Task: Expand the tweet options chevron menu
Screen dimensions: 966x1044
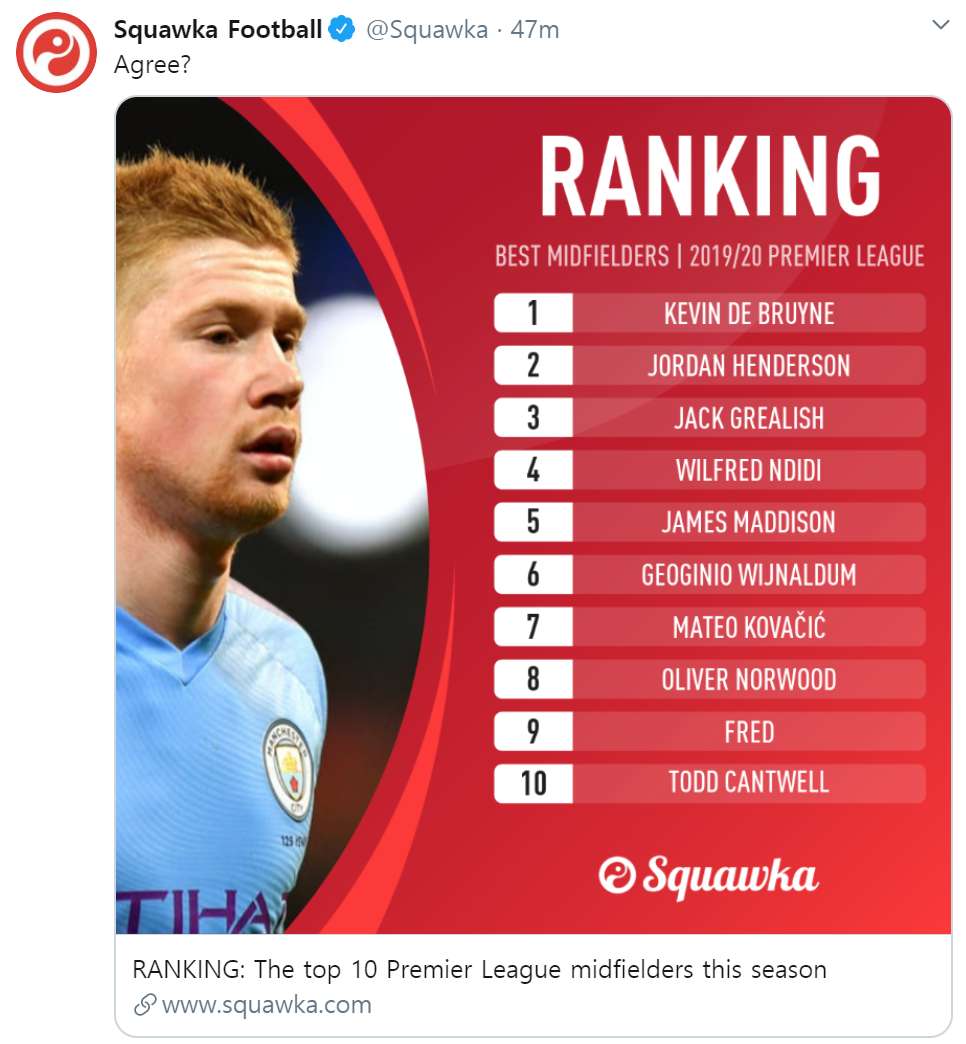Action: click(x=940, y=26)
